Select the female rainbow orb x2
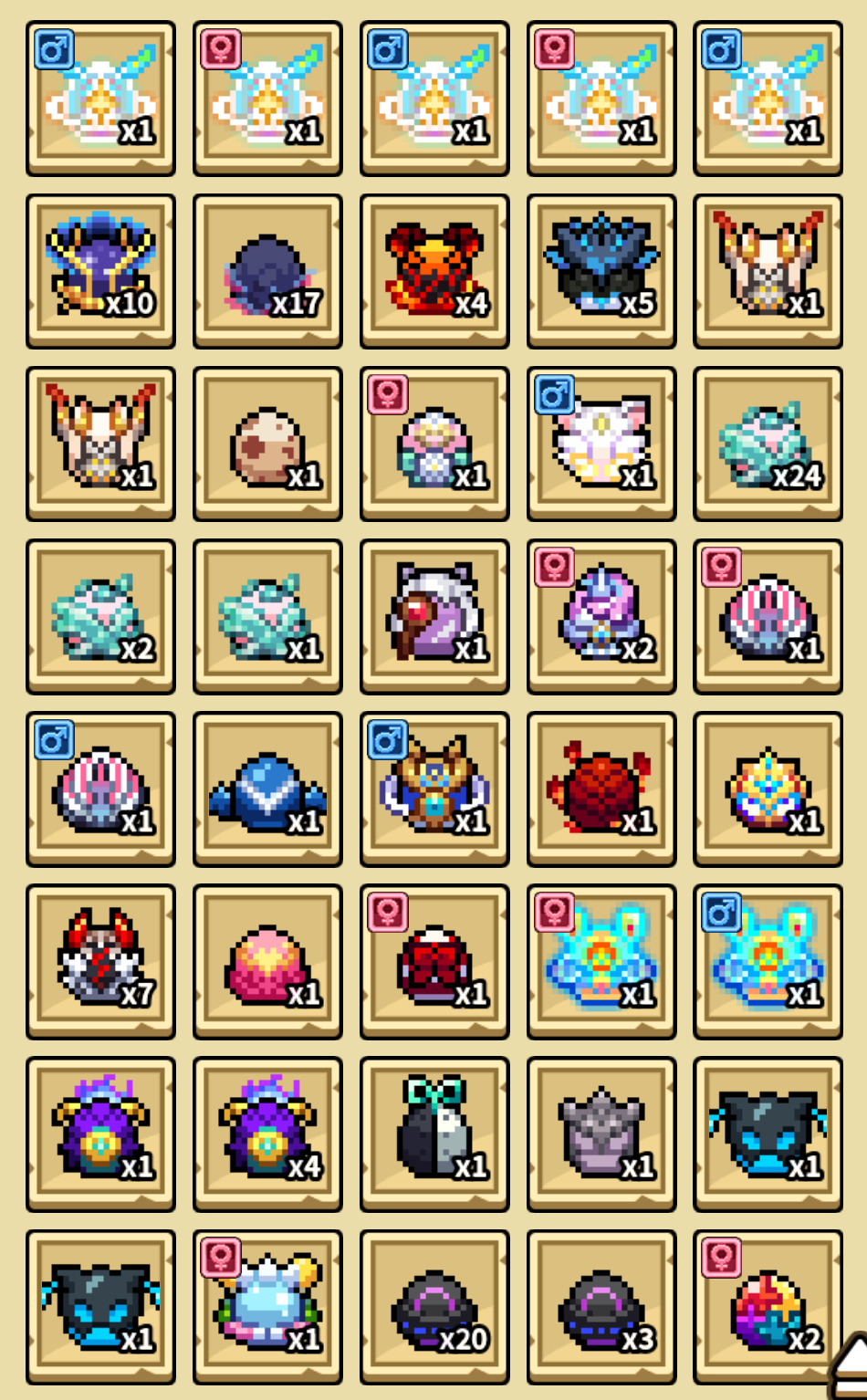The image size is (867, 1400). [x=768, y=1307]
